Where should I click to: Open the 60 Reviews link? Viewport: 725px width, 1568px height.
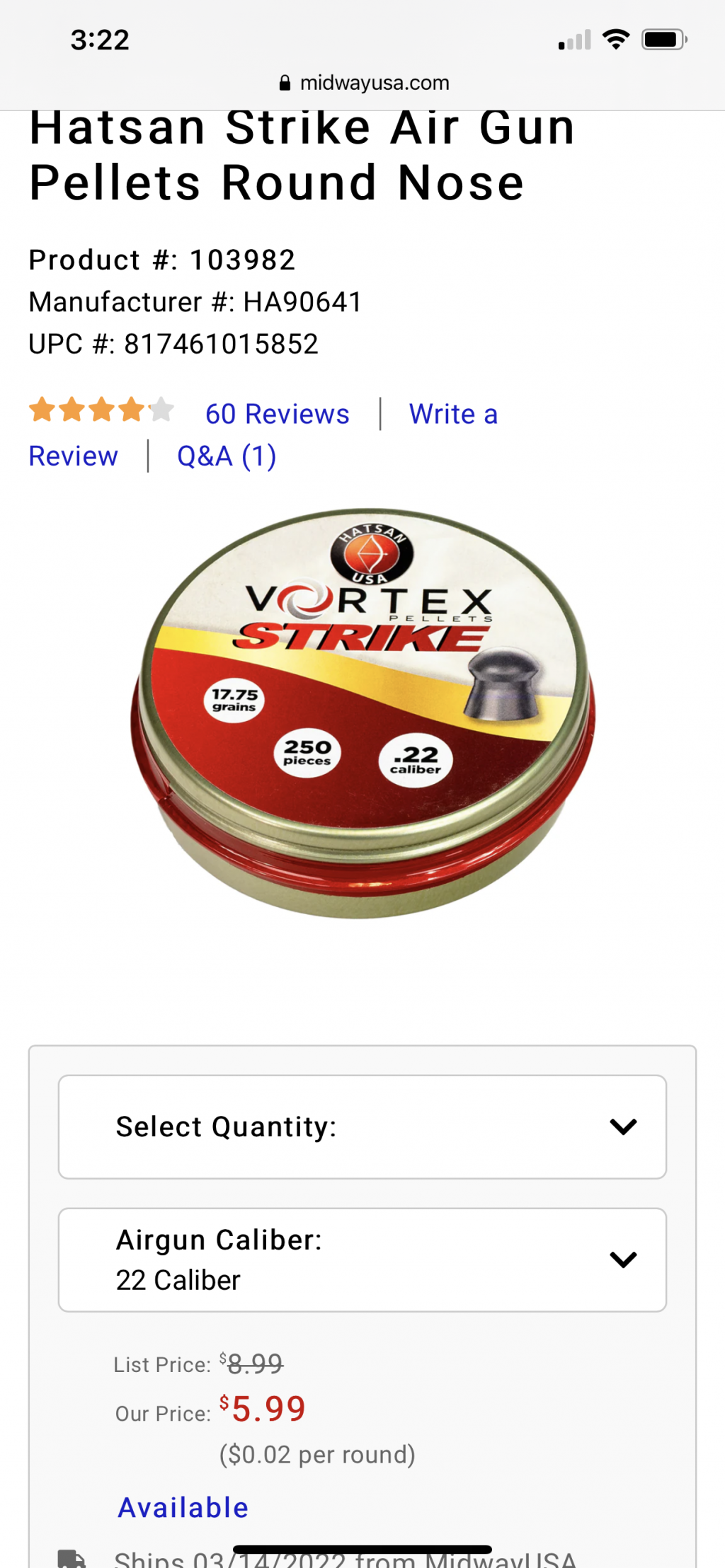click(277, 414)
